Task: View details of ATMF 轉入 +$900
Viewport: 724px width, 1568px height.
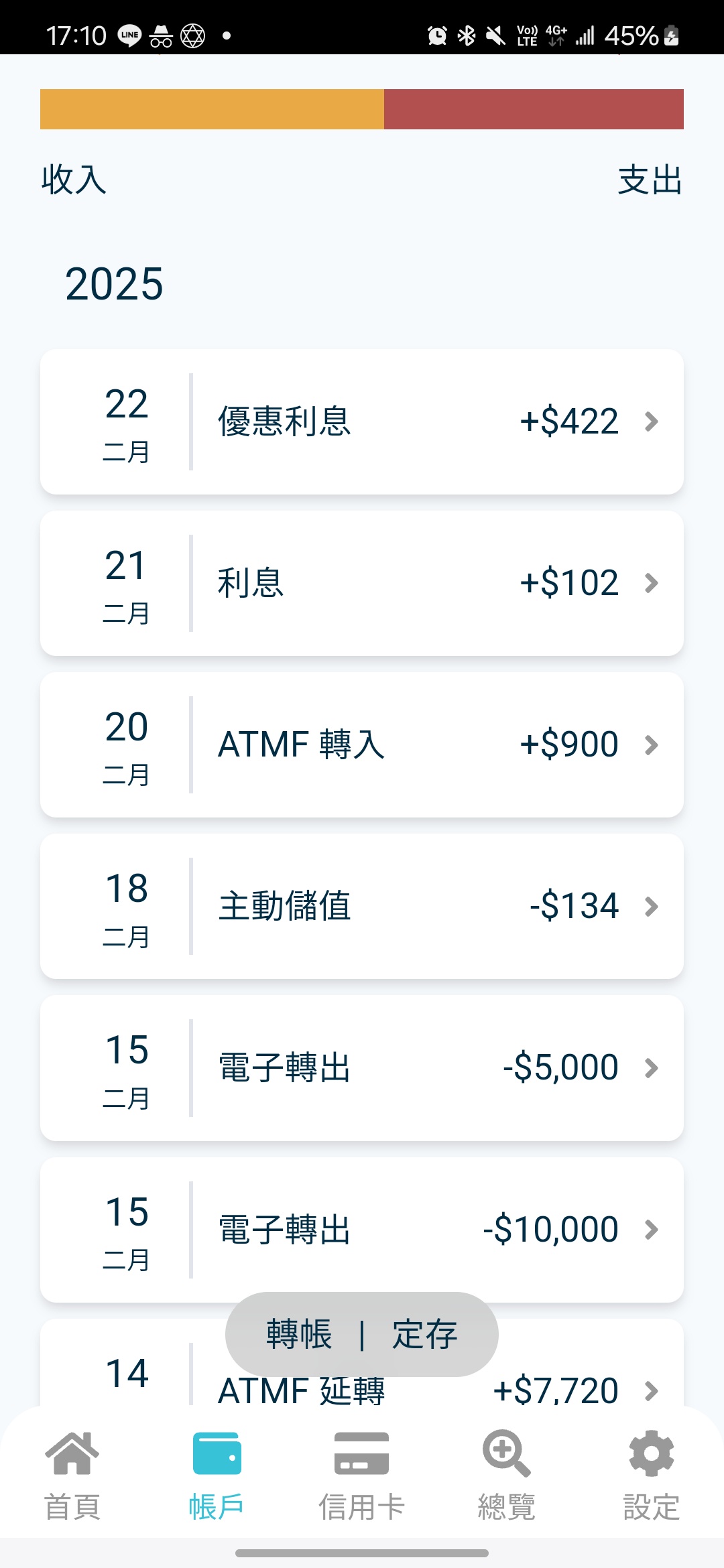Action: (x=362, y=744)
